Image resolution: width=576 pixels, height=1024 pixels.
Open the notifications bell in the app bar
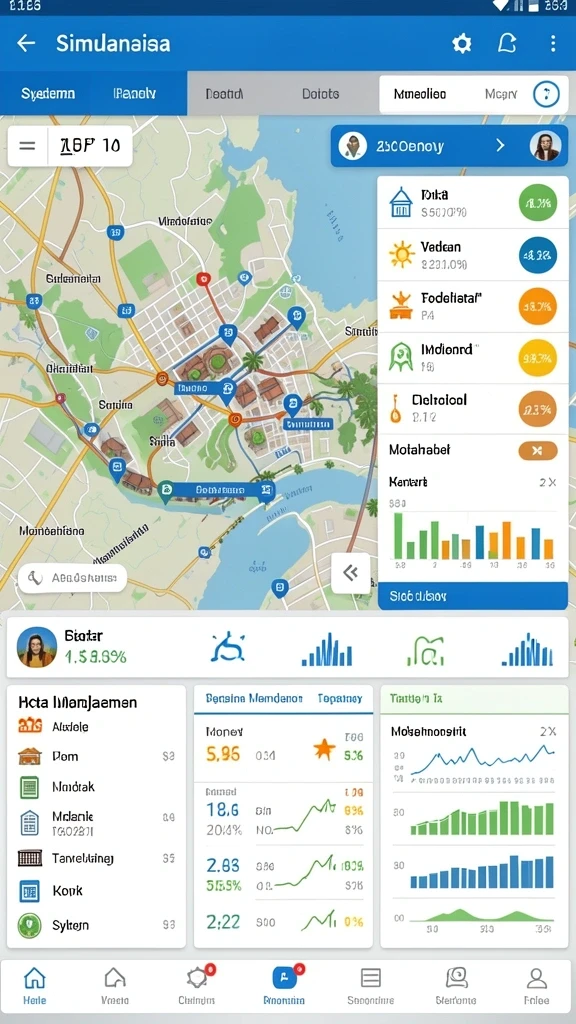507,44
